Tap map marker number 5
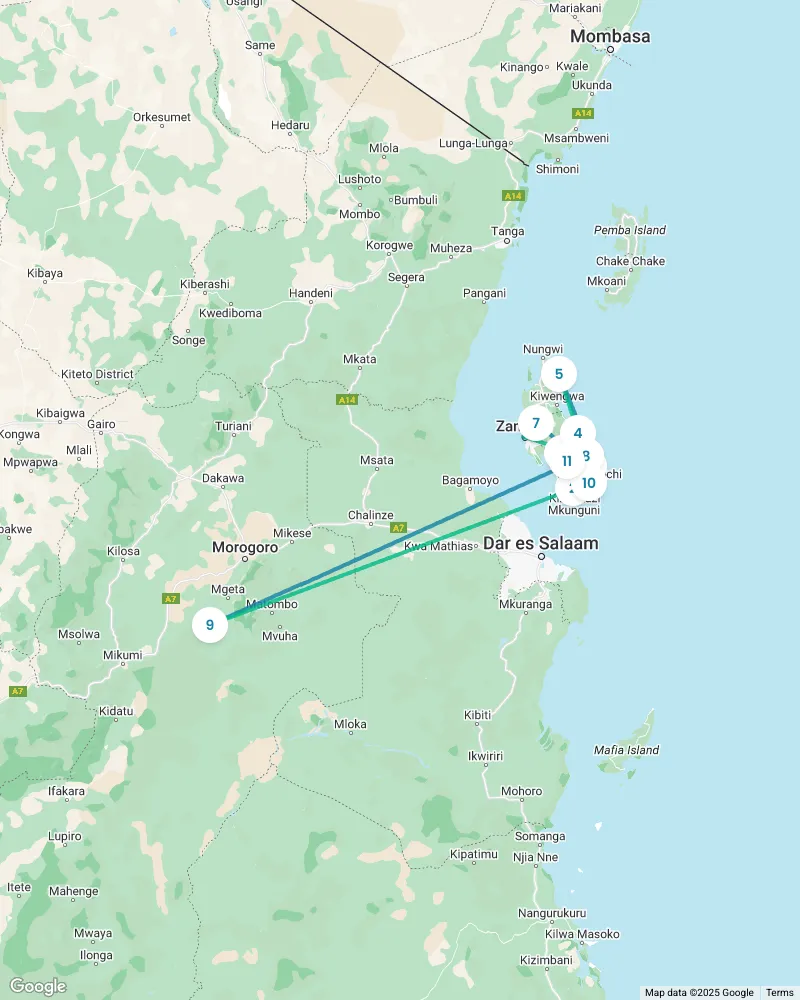Viewport: 800px width, 1000px height. click(x=559, y=374)
